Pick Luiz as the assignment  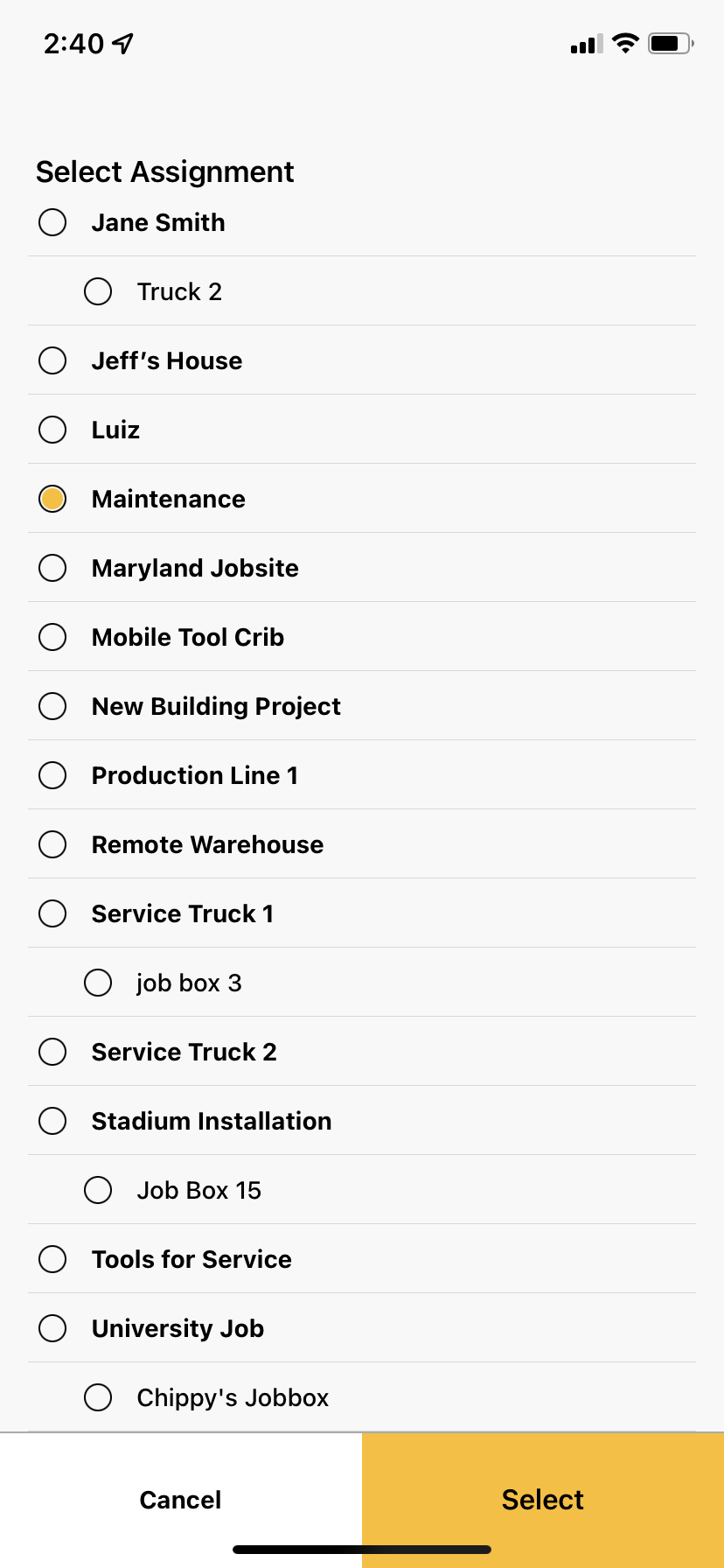pyautogui.click(x=362, y=430)
